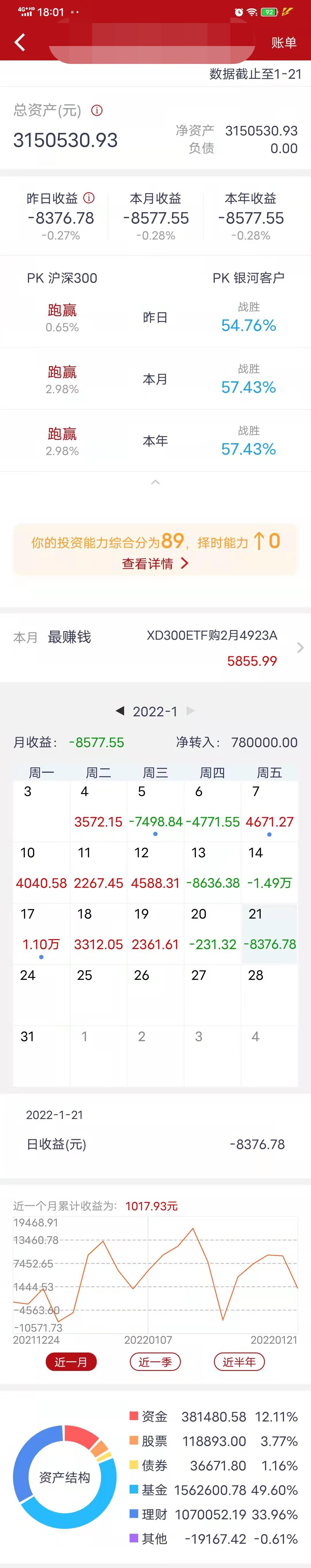The image size is (311, 1568).
Task: Tap the info icon next to 昨日收益
Action: 89,198
